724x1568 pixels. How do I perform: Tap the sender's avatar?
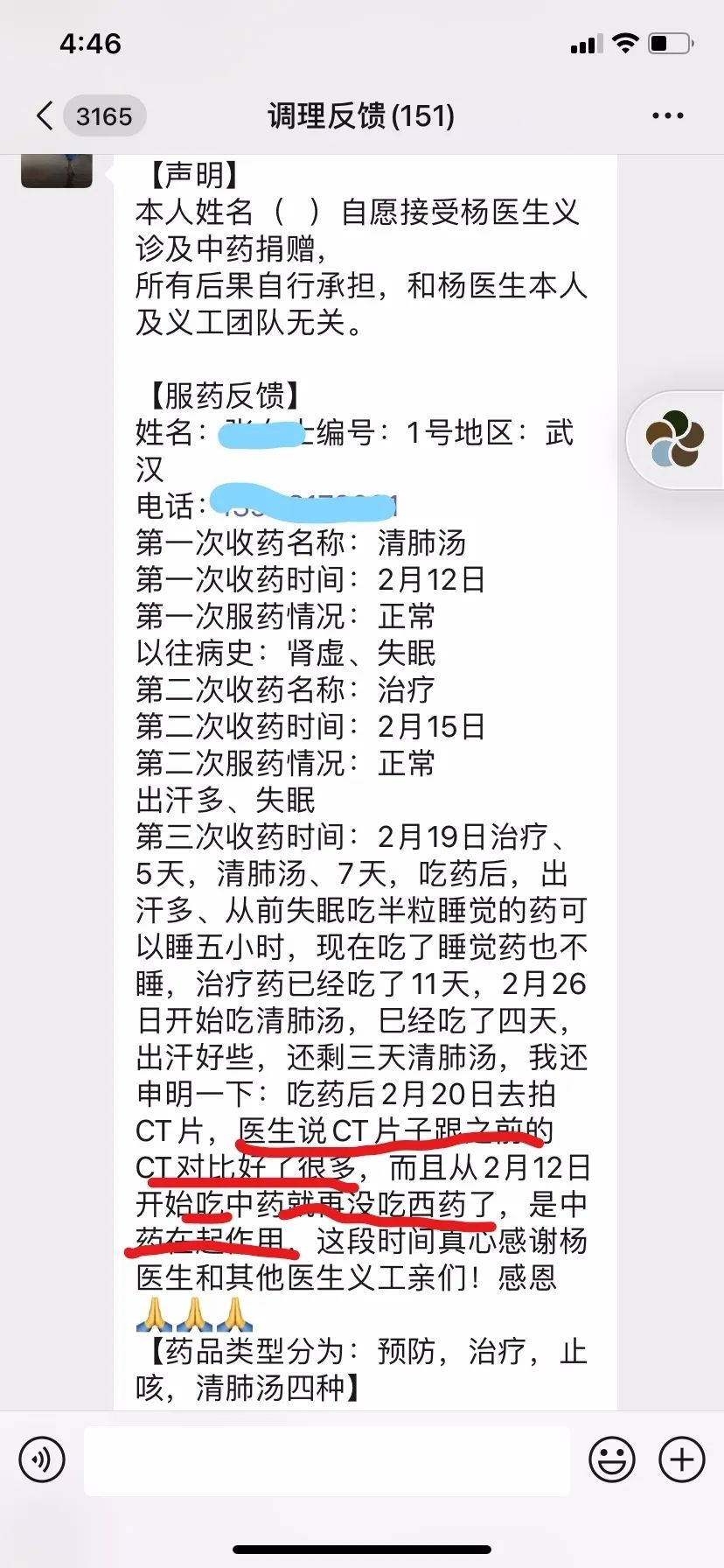tap(57, 170)
